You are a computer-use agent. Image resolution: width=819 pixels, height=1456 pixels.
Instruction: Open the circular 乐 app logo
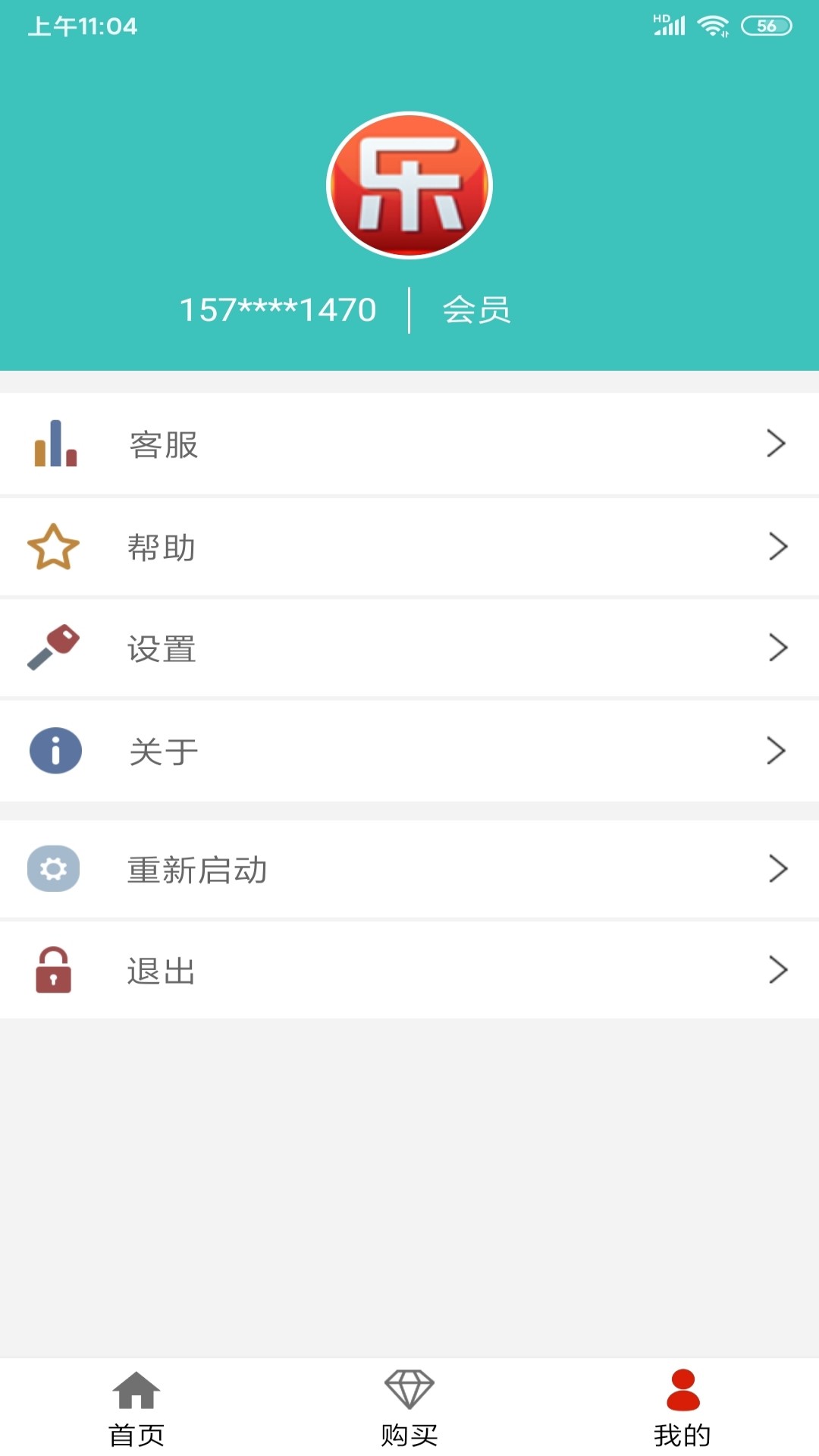point(409,185)
